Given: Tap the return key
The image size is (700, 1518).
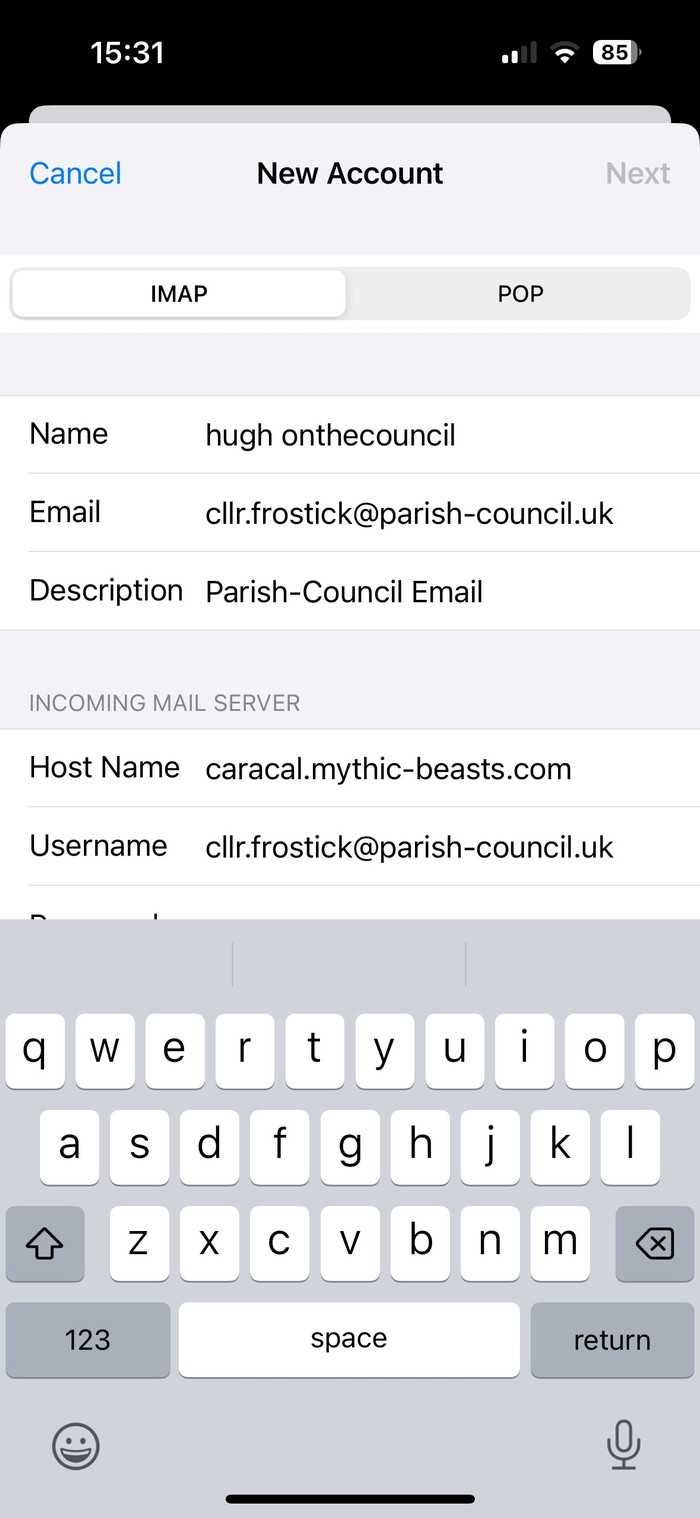Looking at the screenshot, I should tap(611, 1340).
